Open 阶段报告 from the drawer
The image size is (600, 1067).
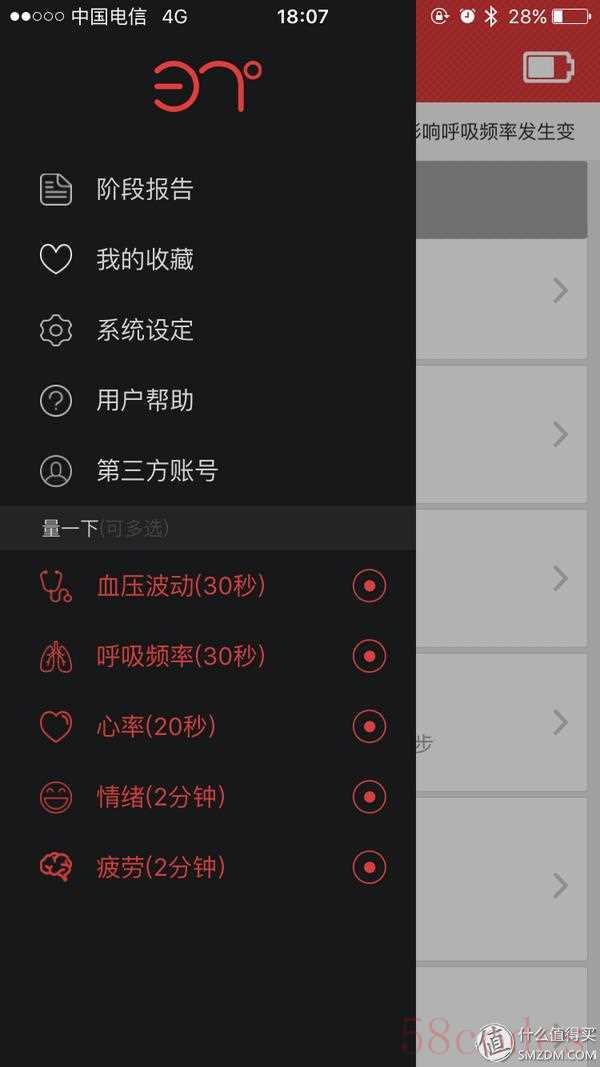207,189
